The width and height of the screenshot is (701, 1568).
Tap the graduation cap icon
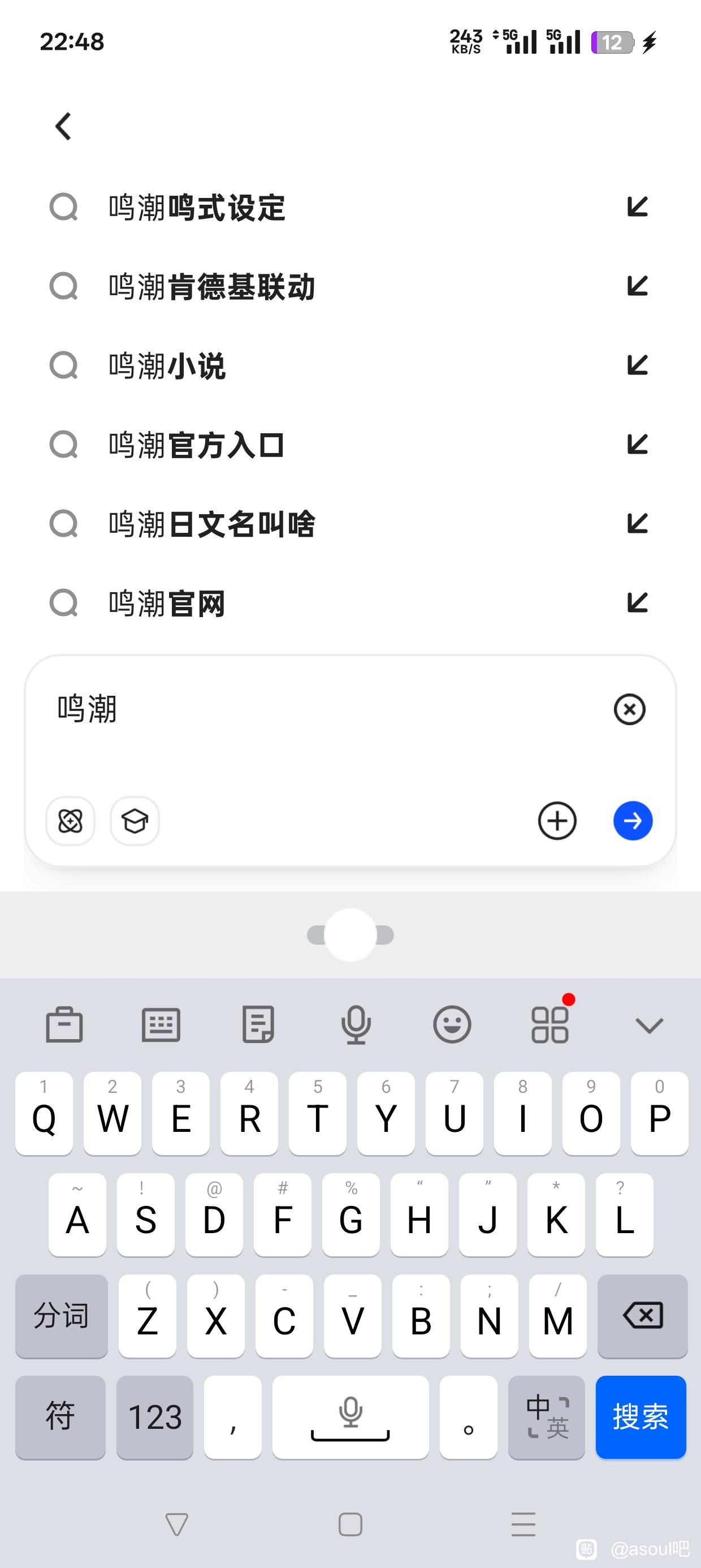point(135,821)
